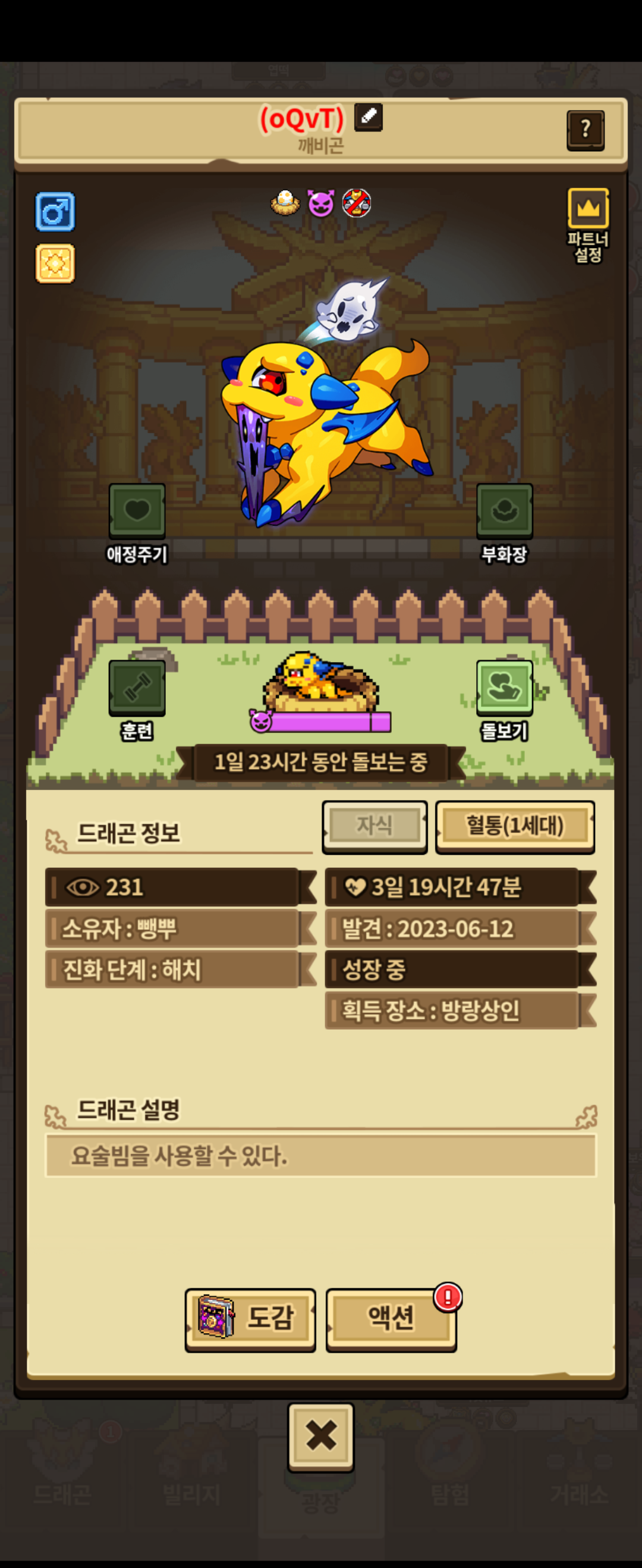Edit the dragon's name with pencil icon
The width and height of the screenshot is (642, 1568).
tap(368, 117)
